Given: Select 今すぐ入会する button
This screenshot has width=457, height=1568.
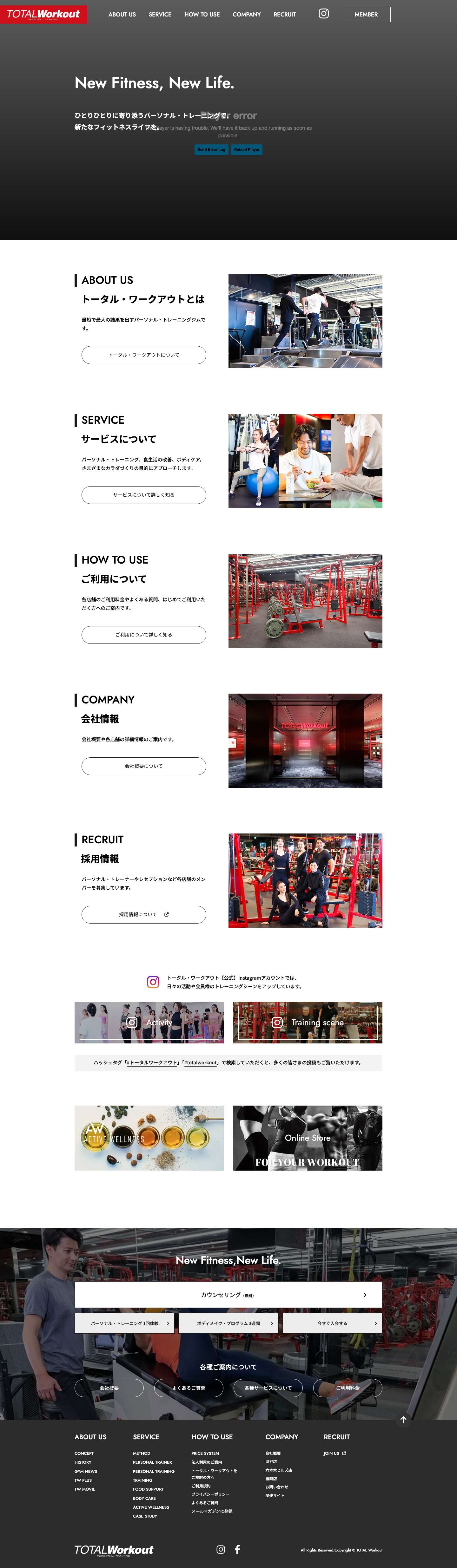Looking at the screenshot, I should (332, 1323).
